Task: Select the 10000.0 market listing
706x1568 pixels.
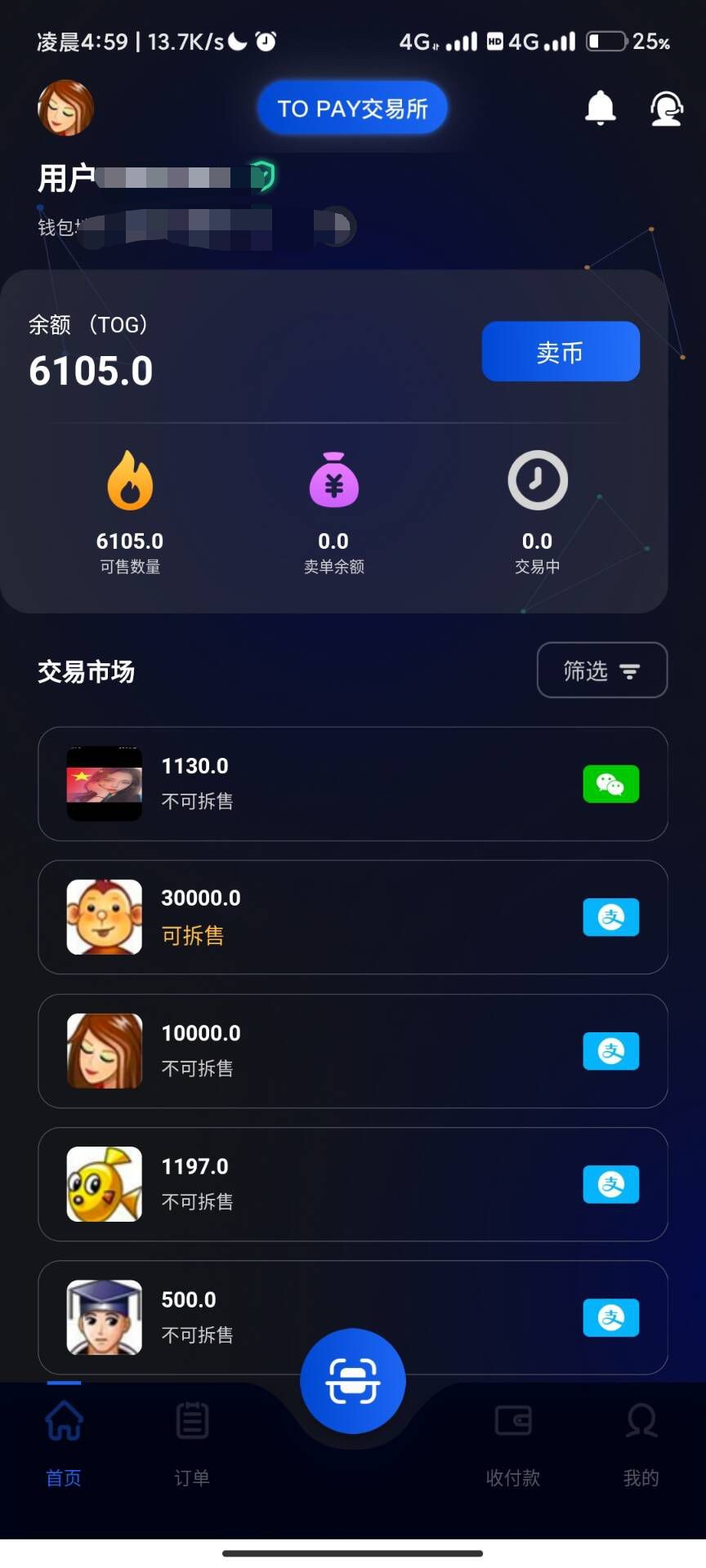Action: pos(352,1051)
